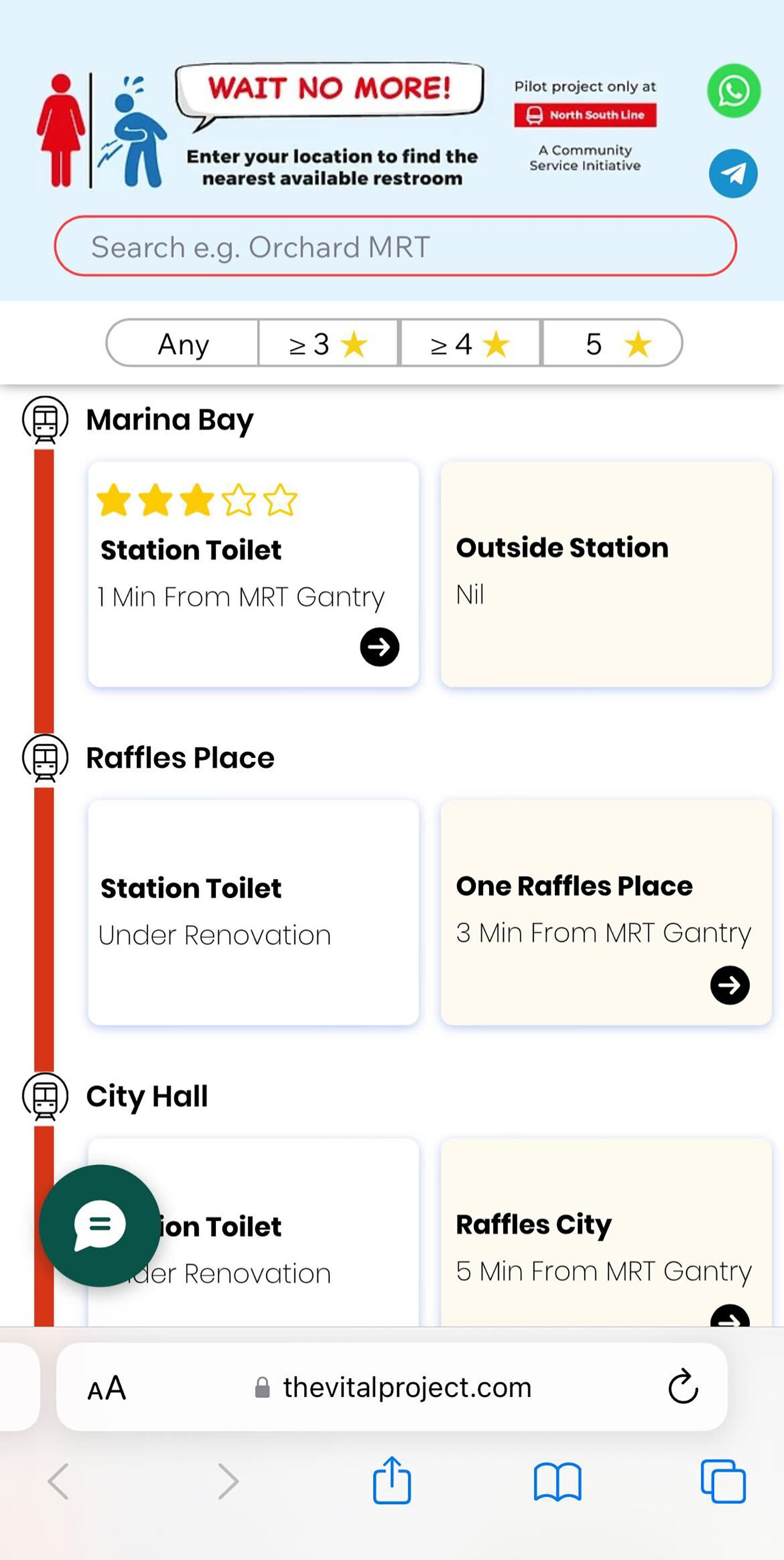Viewport: 784px width, 1560px height.
Task: Enable the 3-star minimum filter
Action: [x=328, y=344]
